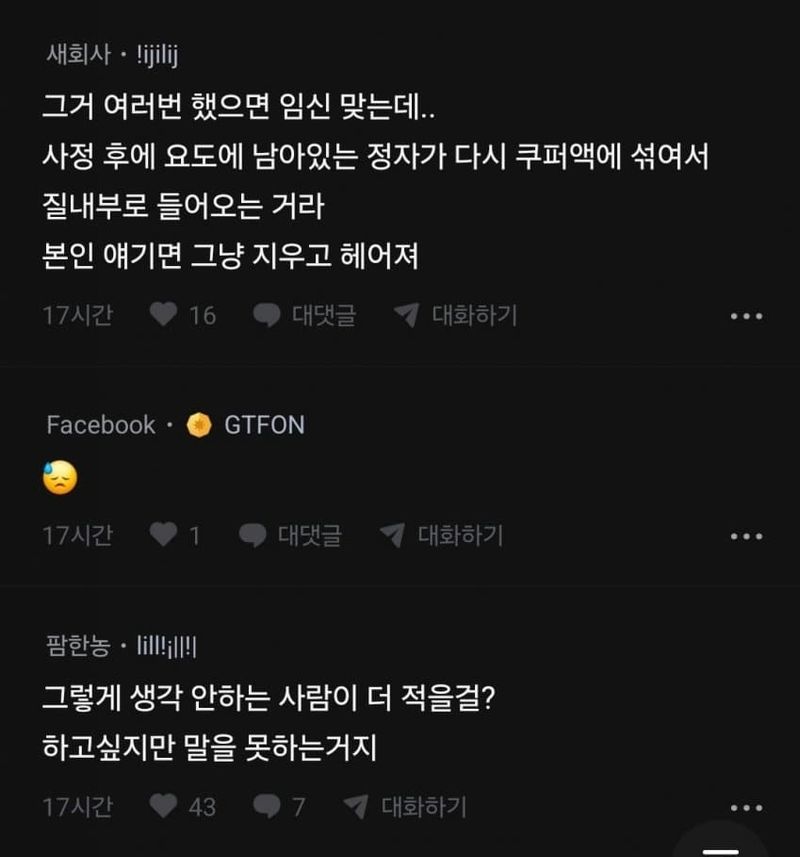Tap 대댓글 under the Facebook GTFON comment
Screen dimensions: 800x857
click(290, 536)
